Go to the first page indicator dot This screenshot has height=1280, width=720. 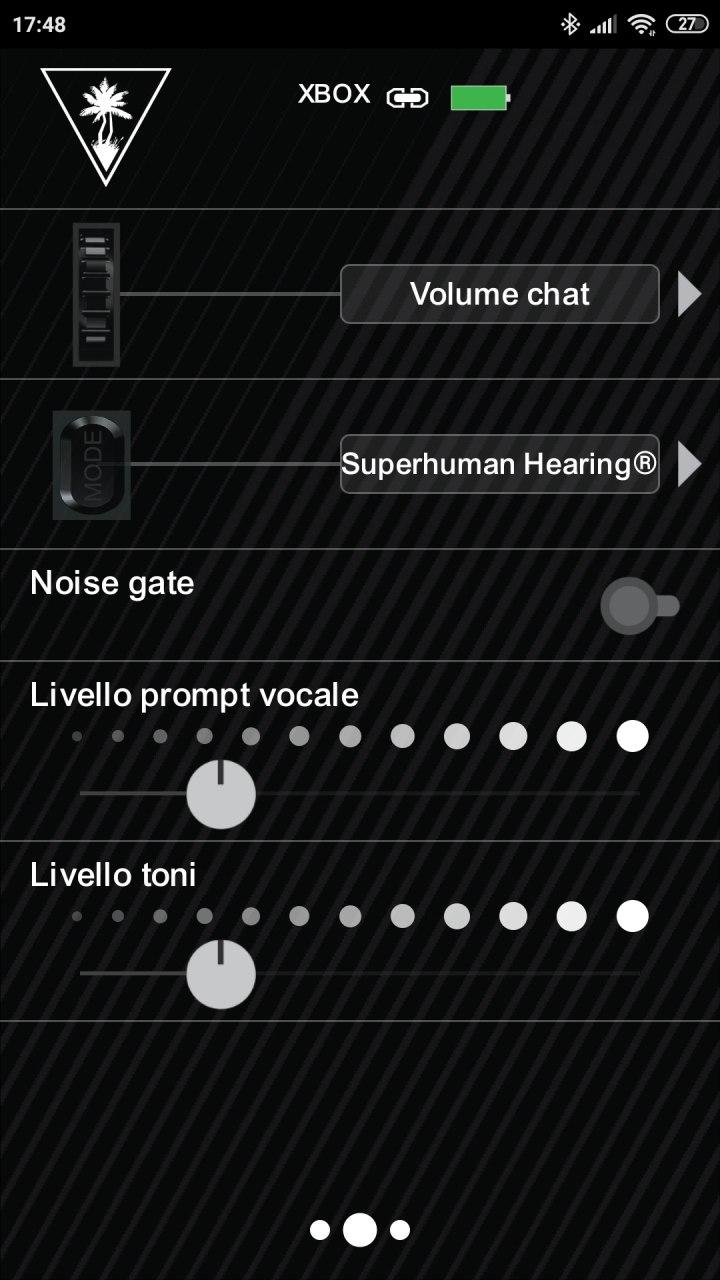pyautogui.click(x=320, y=1230)
